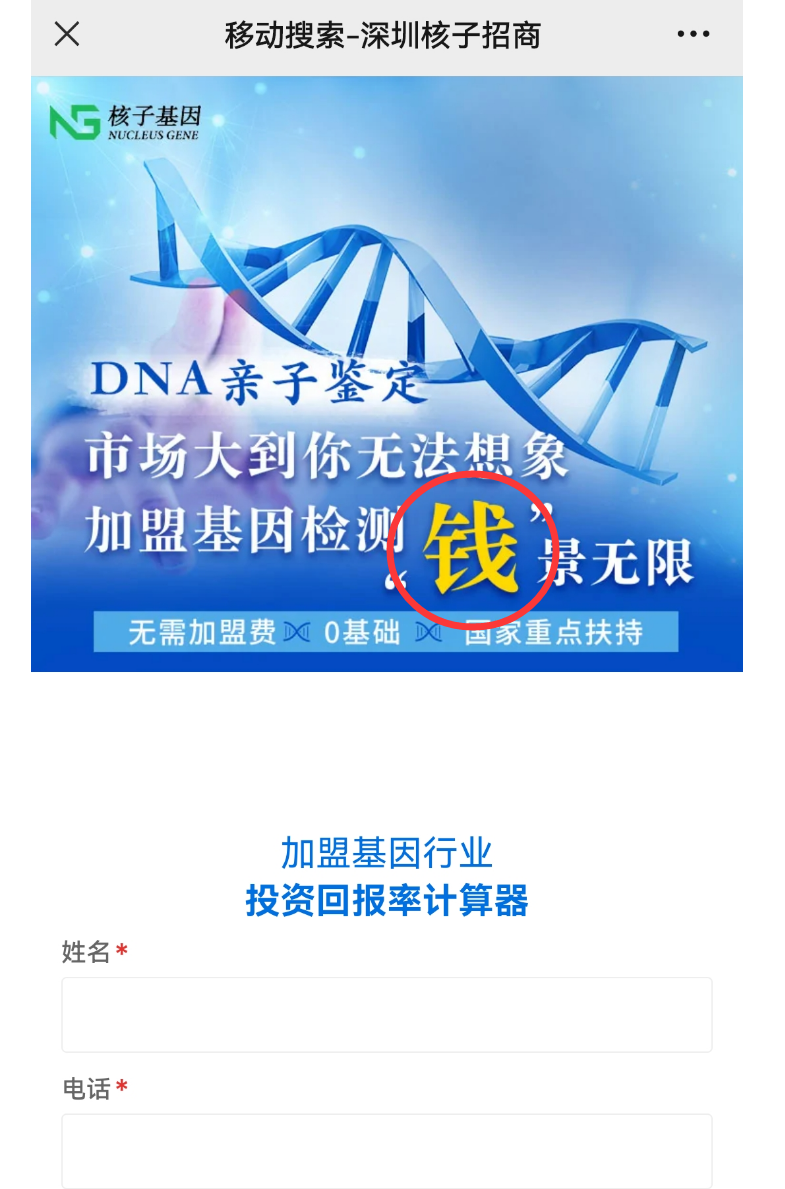
Task: Focus the 电话 phone number field
Action: [x=386, y=1150]
